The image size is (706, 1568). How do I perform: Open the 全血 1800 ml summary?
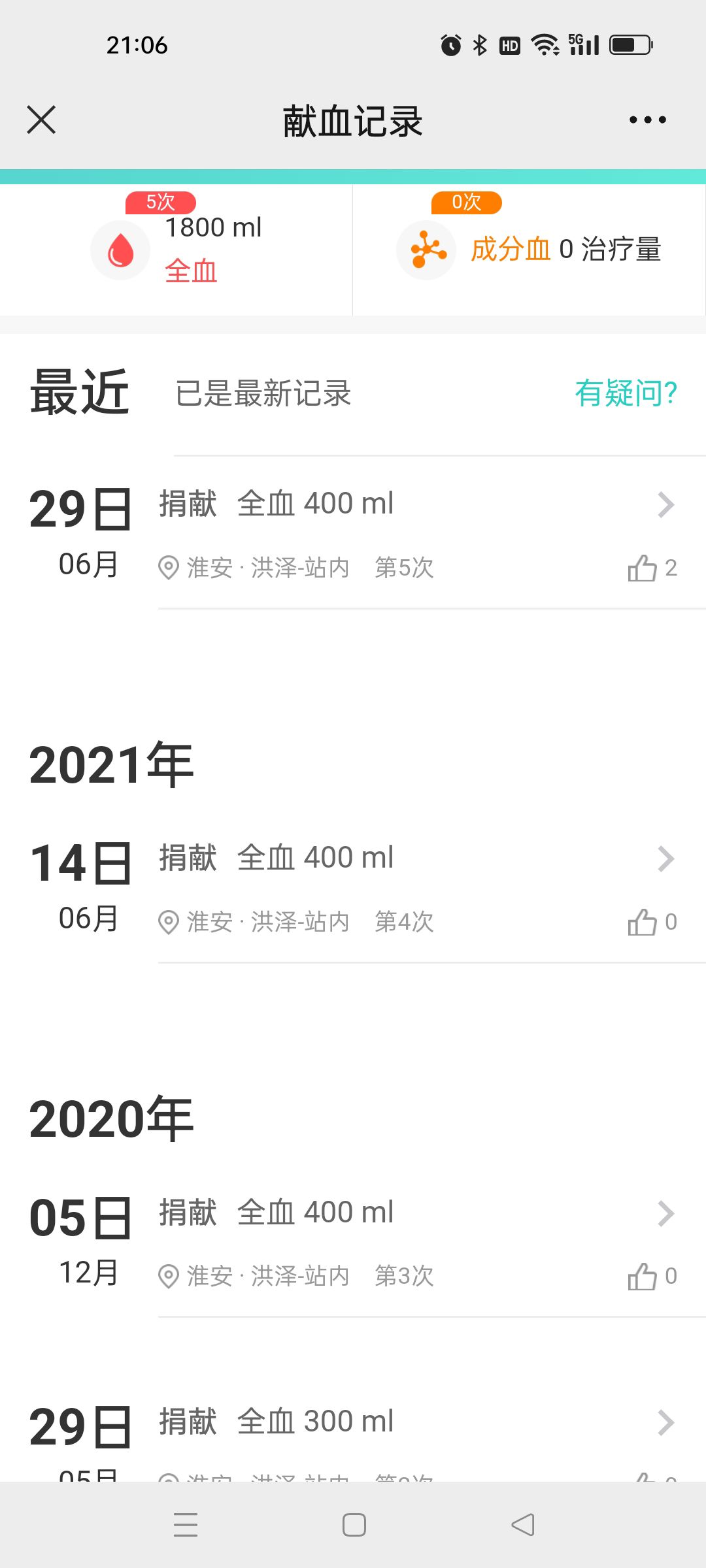point(176,250)
